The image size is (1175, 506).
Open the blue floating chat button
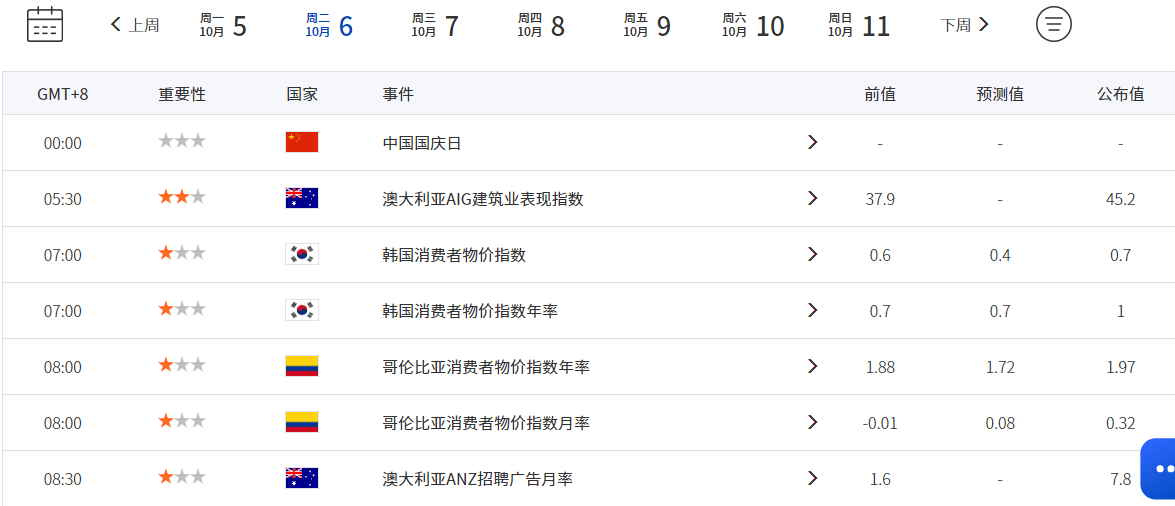click(x=1160, y=468)
